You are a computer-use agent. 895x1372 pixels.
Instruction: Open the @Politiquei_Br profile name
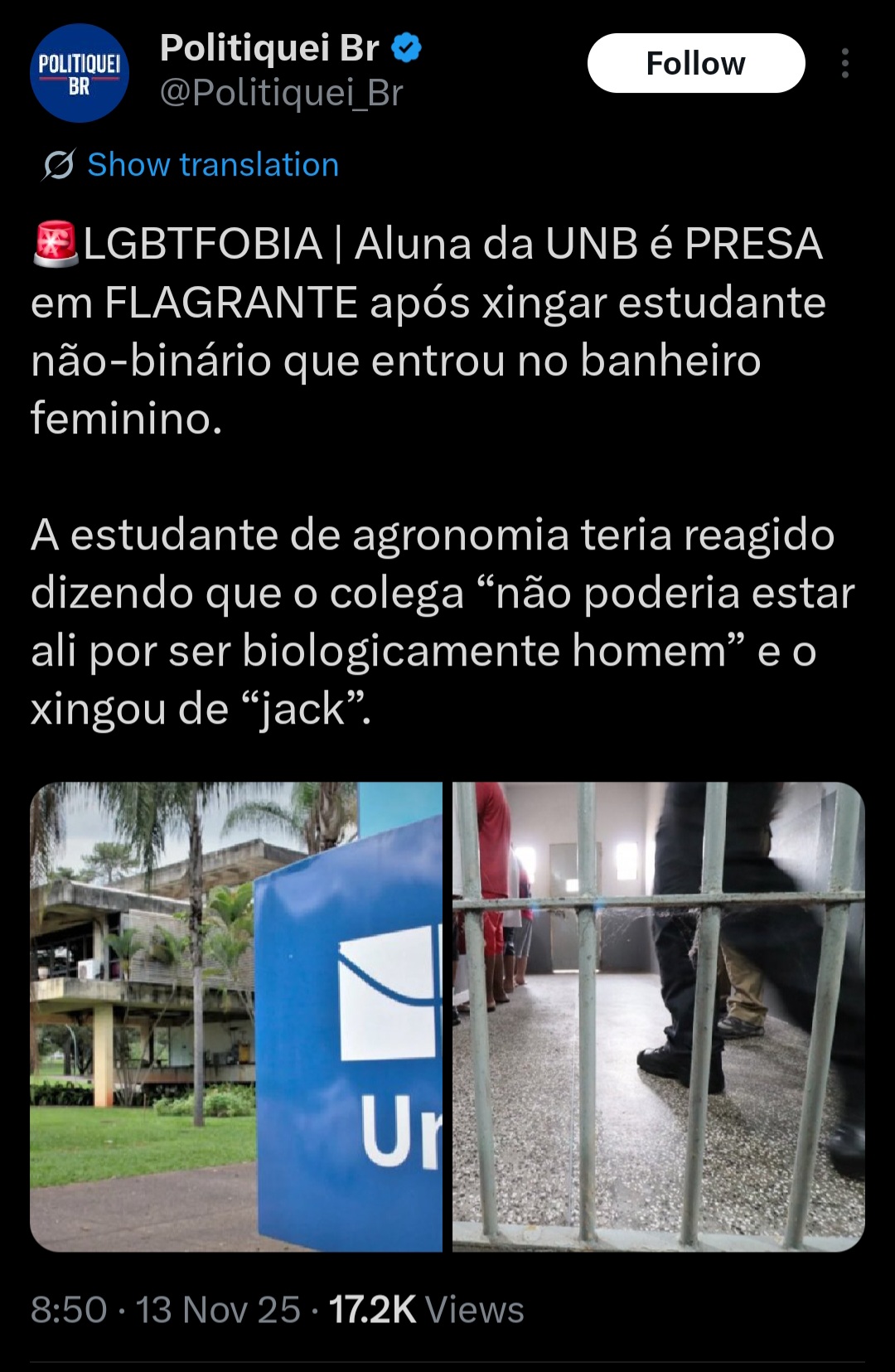pyautogui.click(x=281, y=92)
